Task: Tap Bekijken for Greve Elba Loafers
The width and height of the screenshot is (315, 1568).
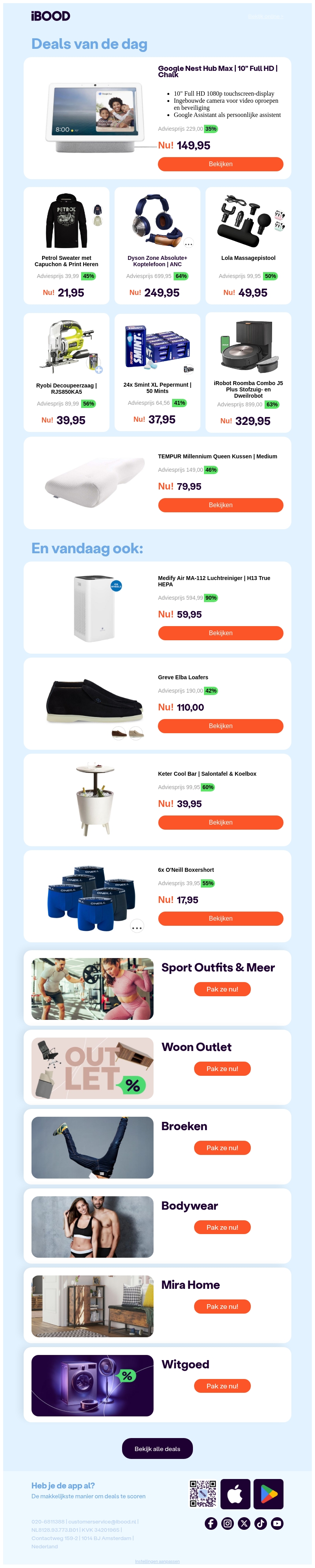Action: point(220,726)
